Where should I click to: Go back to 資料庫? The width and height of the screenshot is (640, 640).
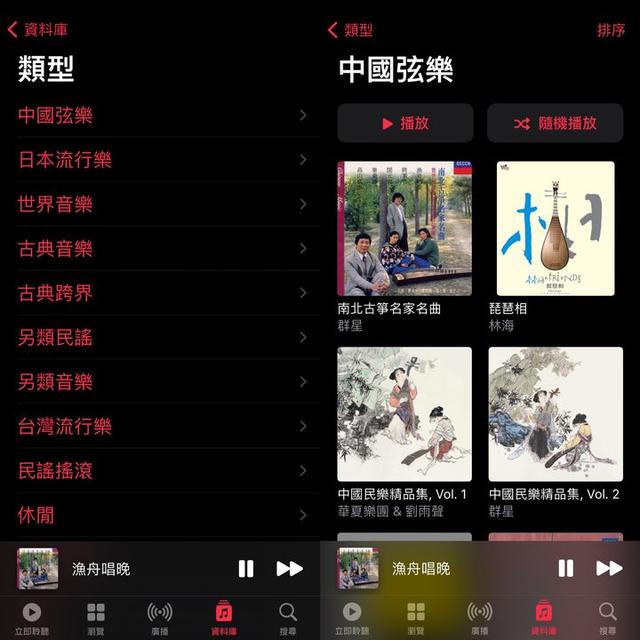38,30
